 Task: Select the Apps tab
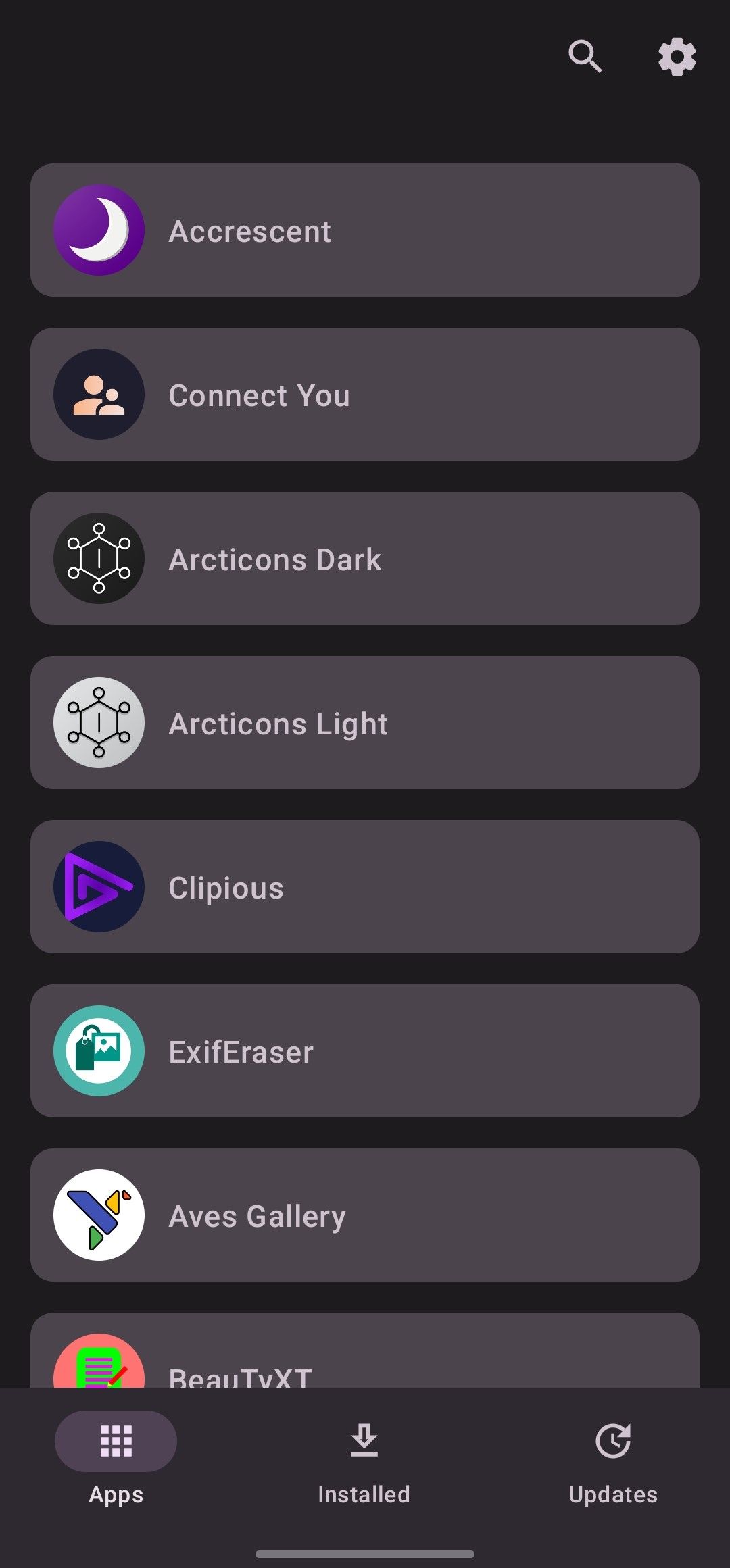(x=116, y=1459)
